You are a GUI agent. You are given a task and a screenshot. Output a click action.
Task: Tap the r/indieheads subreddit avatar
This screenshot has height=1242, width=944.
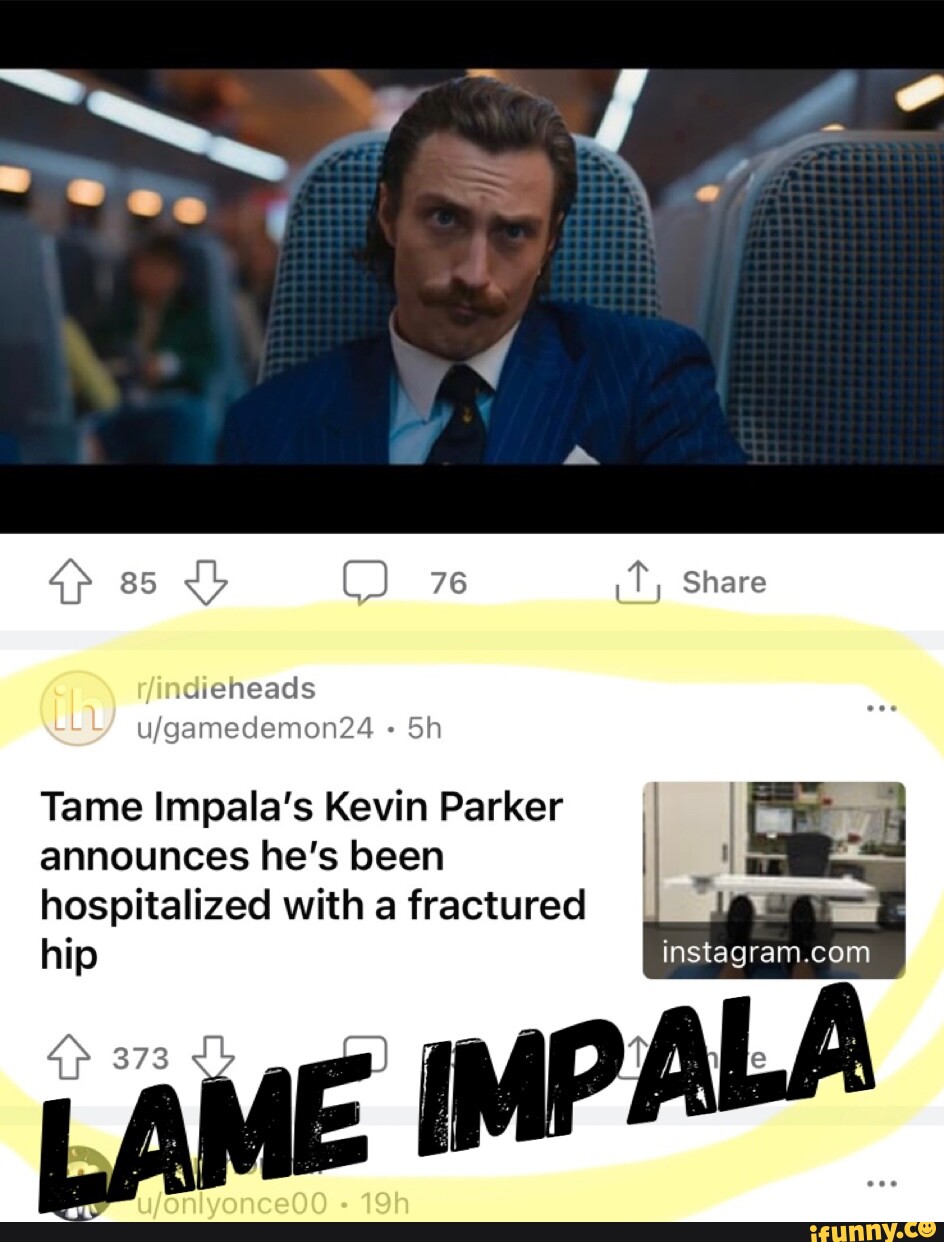[x=78, y=707]
